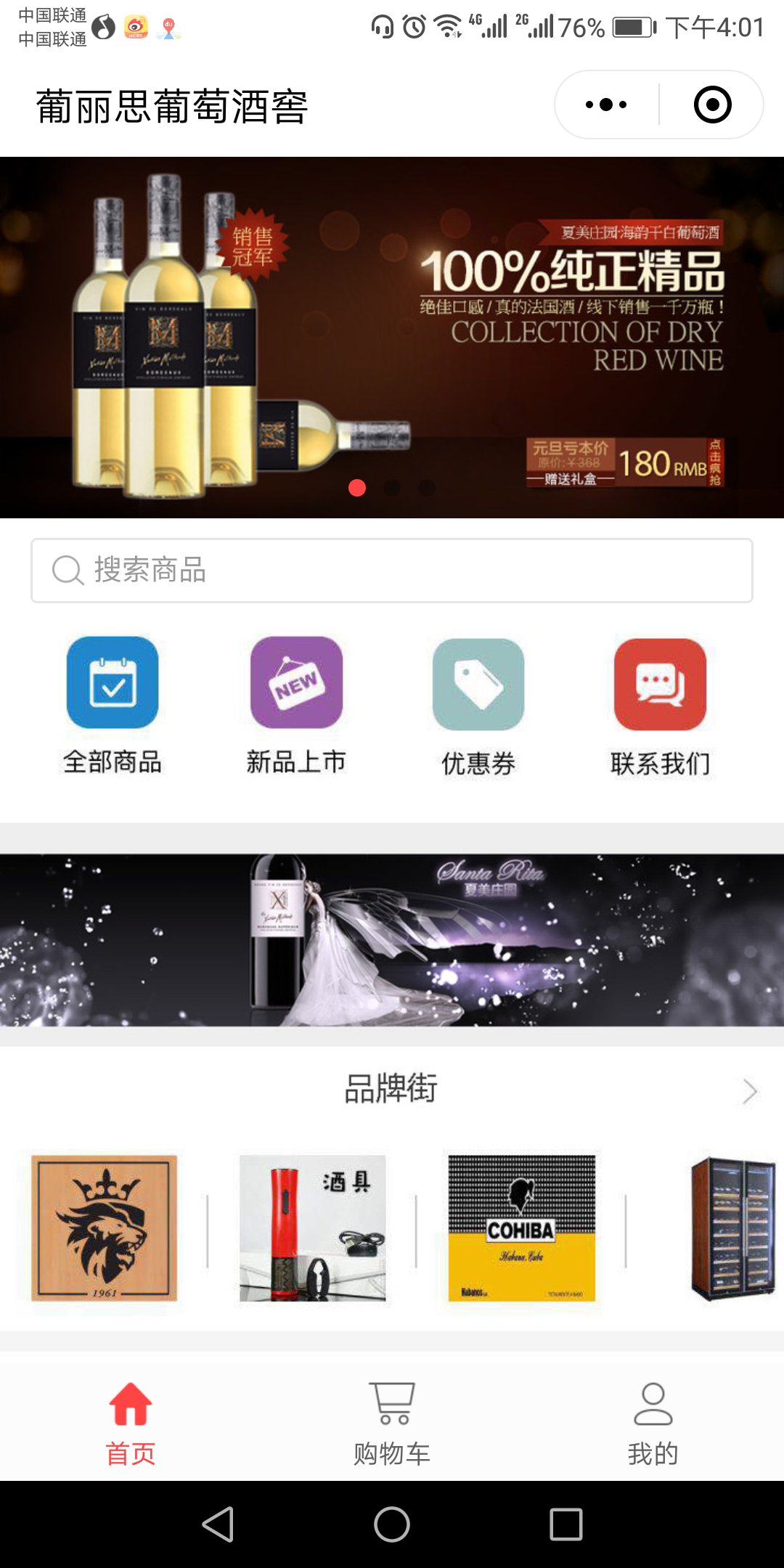
Task: Open 新品上市 section
Action: [x=296, y=704]
